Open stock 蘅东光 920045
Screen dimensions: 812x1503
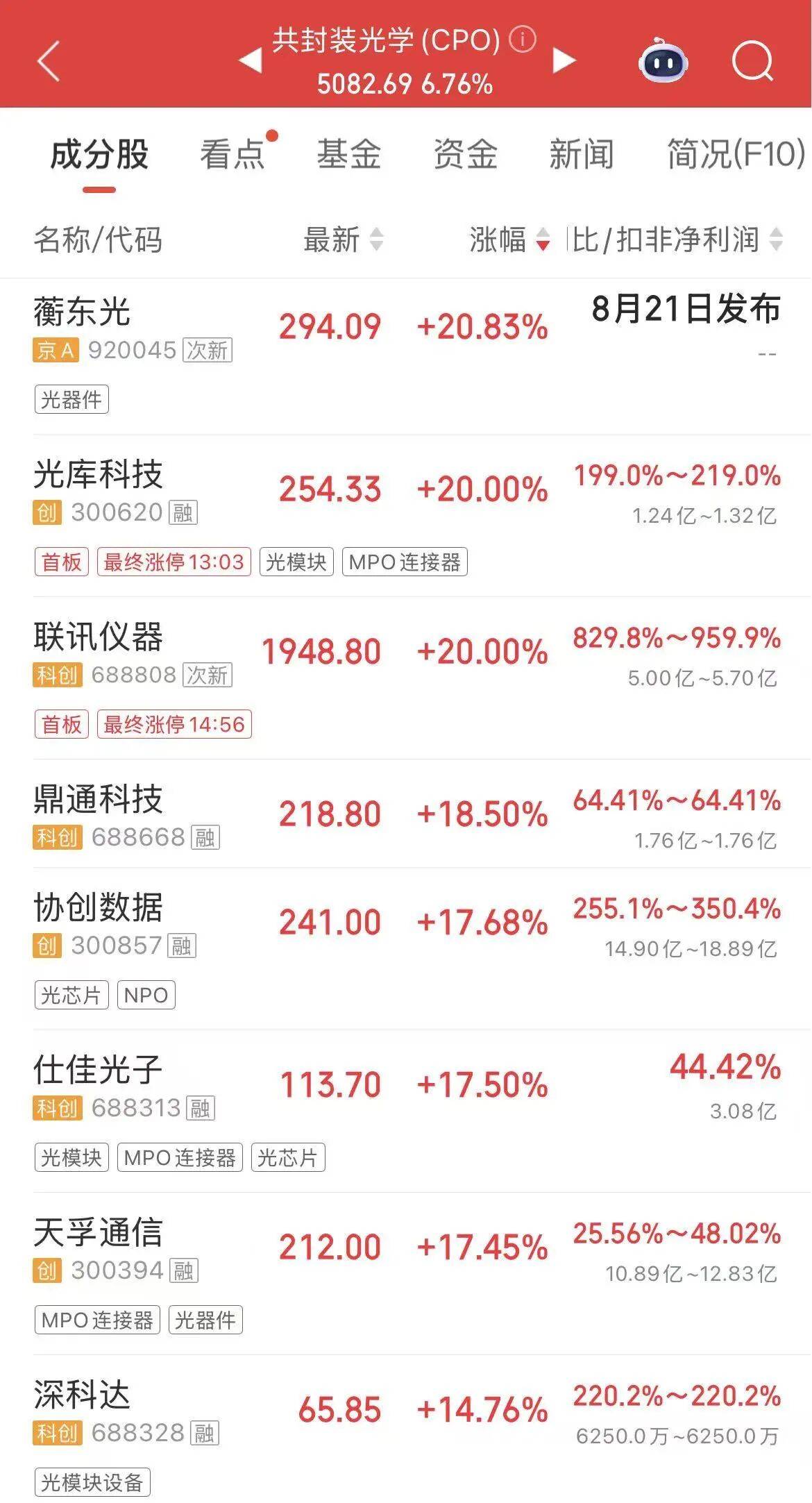(406, 356)
